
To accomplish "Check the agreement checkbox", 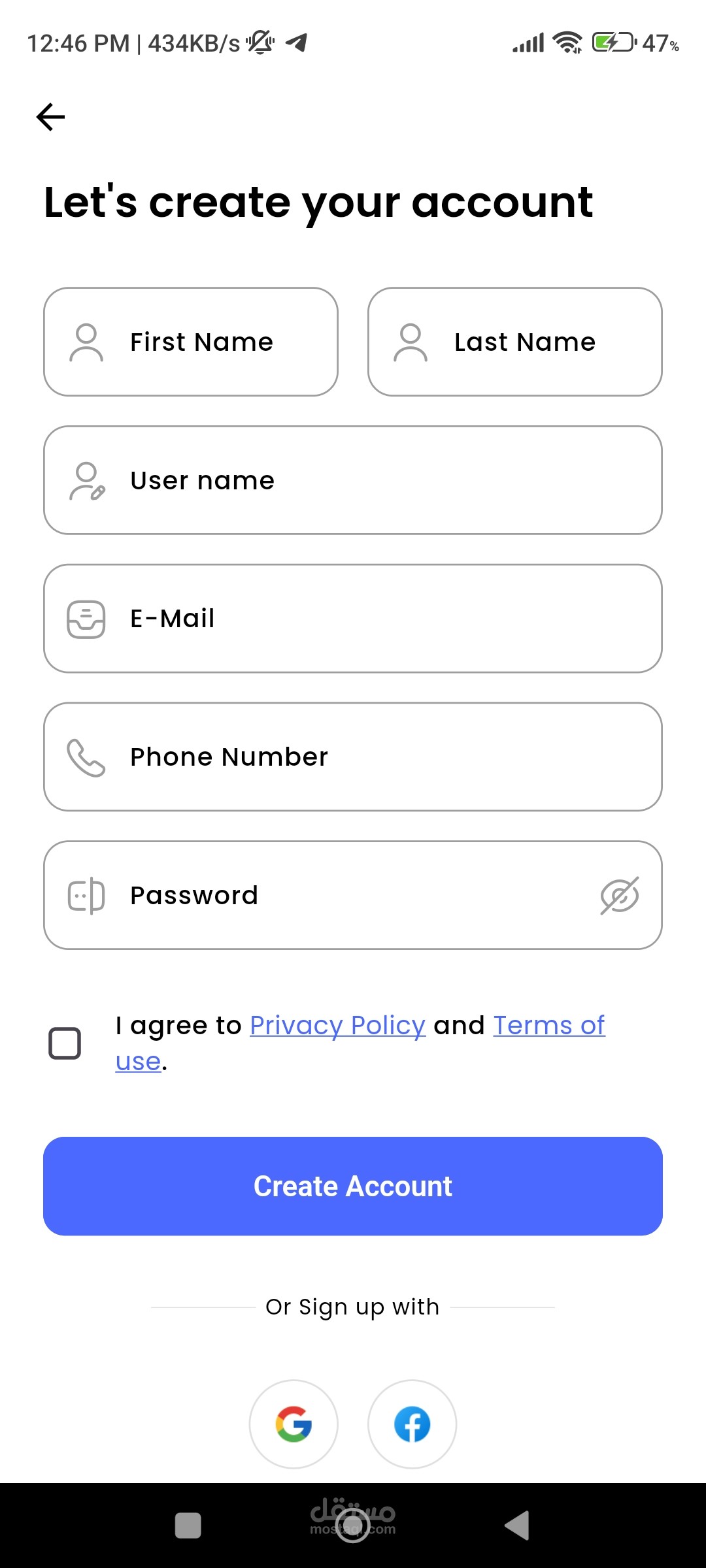I will 65,1043.
